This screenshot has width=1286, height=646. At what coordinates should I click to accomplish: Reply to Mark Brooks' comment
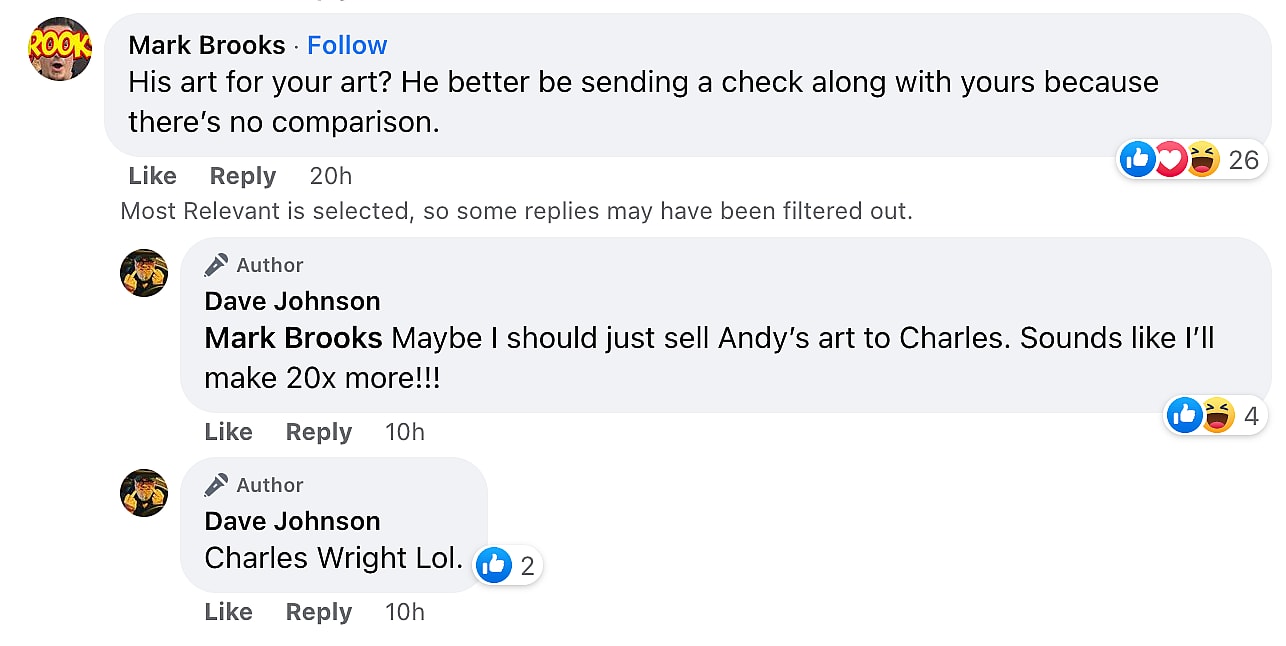coord(242,176)
